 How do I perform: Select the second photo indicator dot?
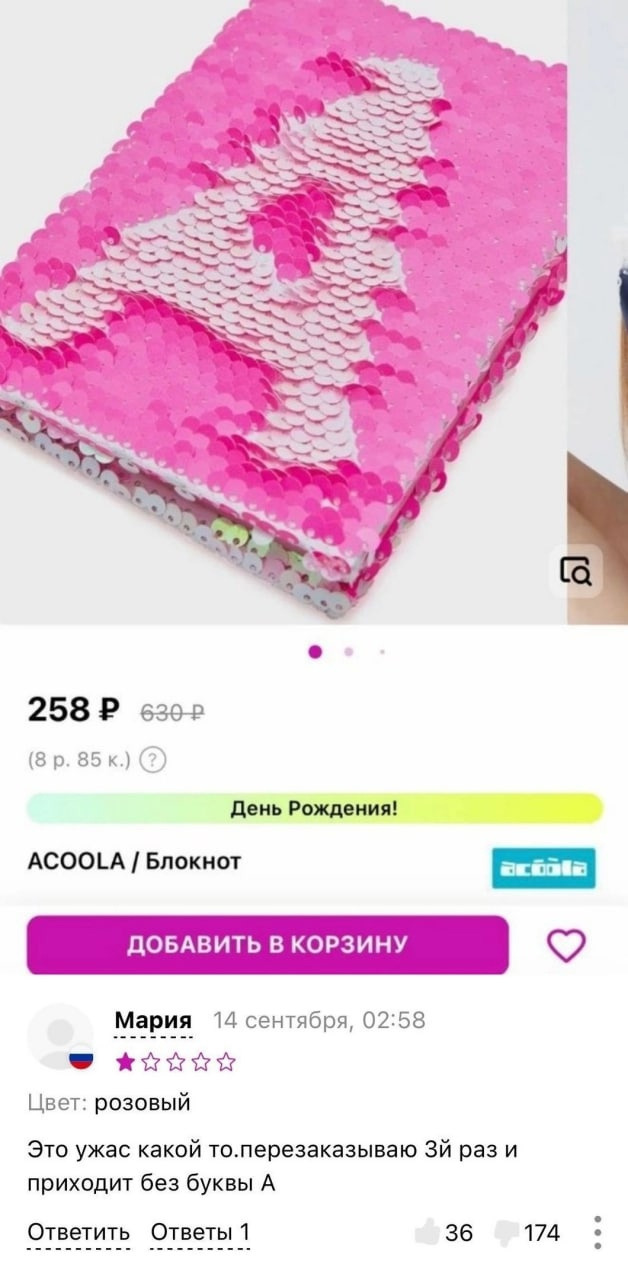pos(348,651)
